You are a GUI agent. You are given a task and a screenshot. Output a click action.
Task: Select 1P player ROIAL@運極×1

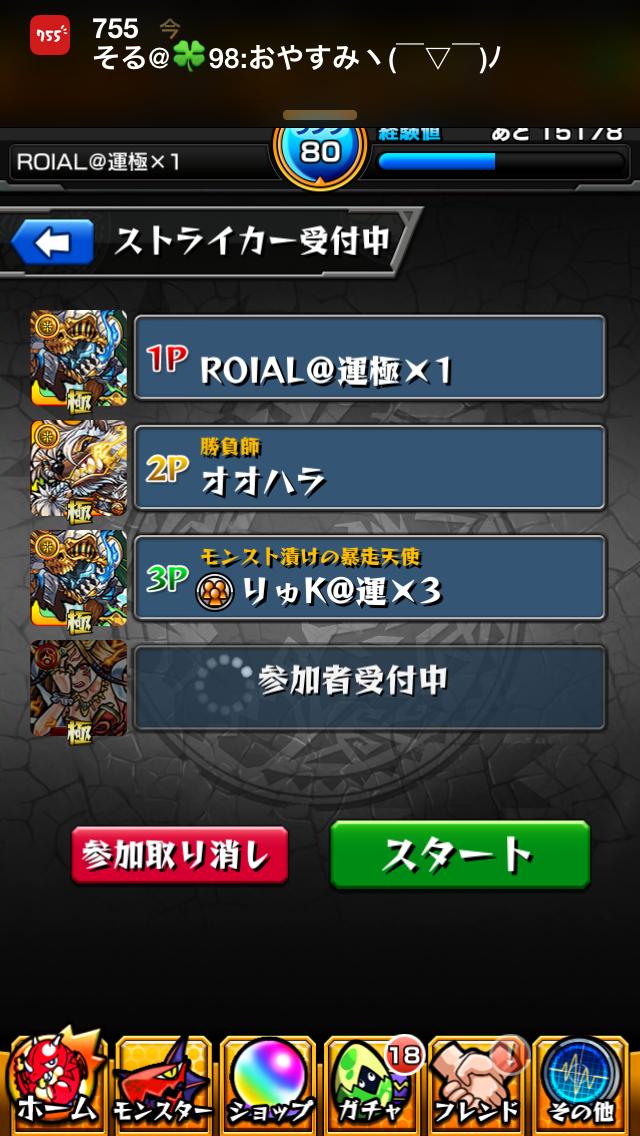point(369,358)
